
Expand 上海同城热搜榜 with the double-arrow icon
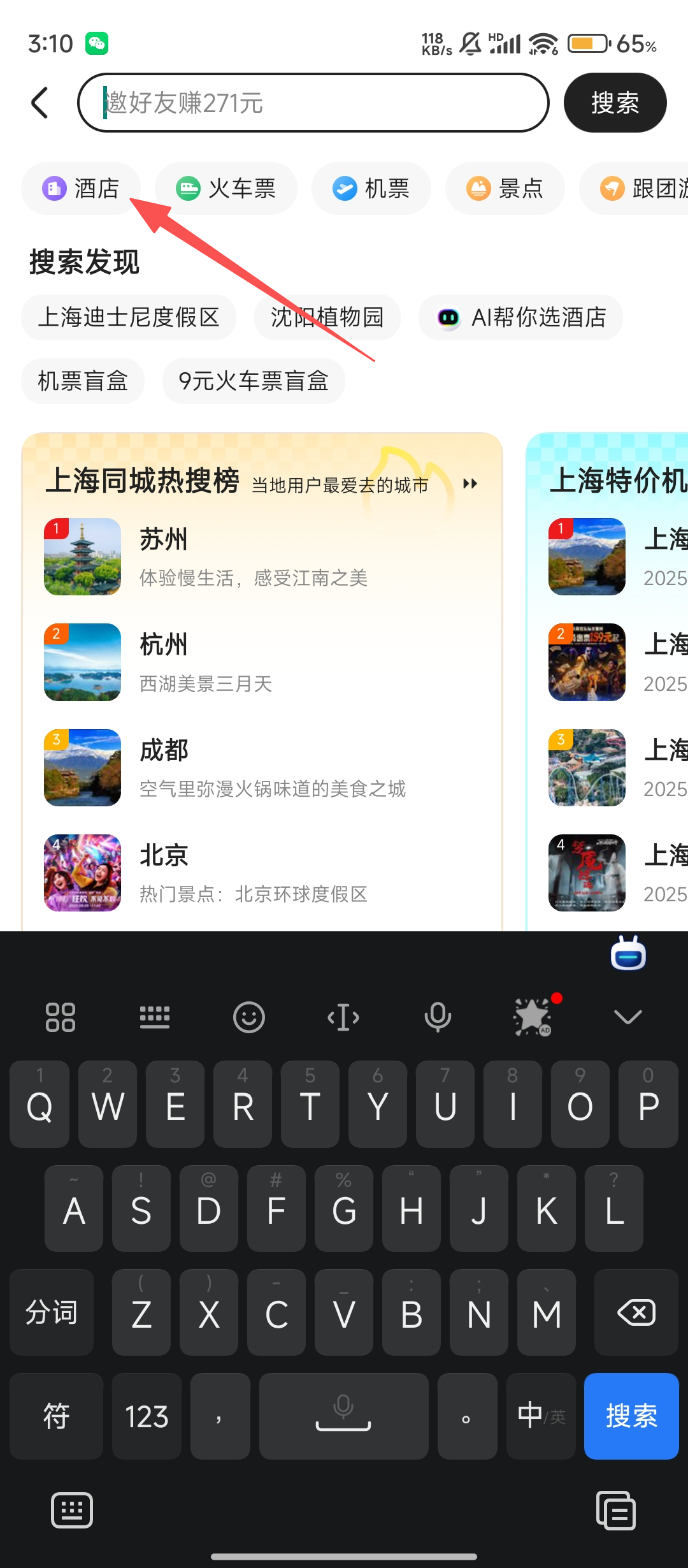[470, 483]
